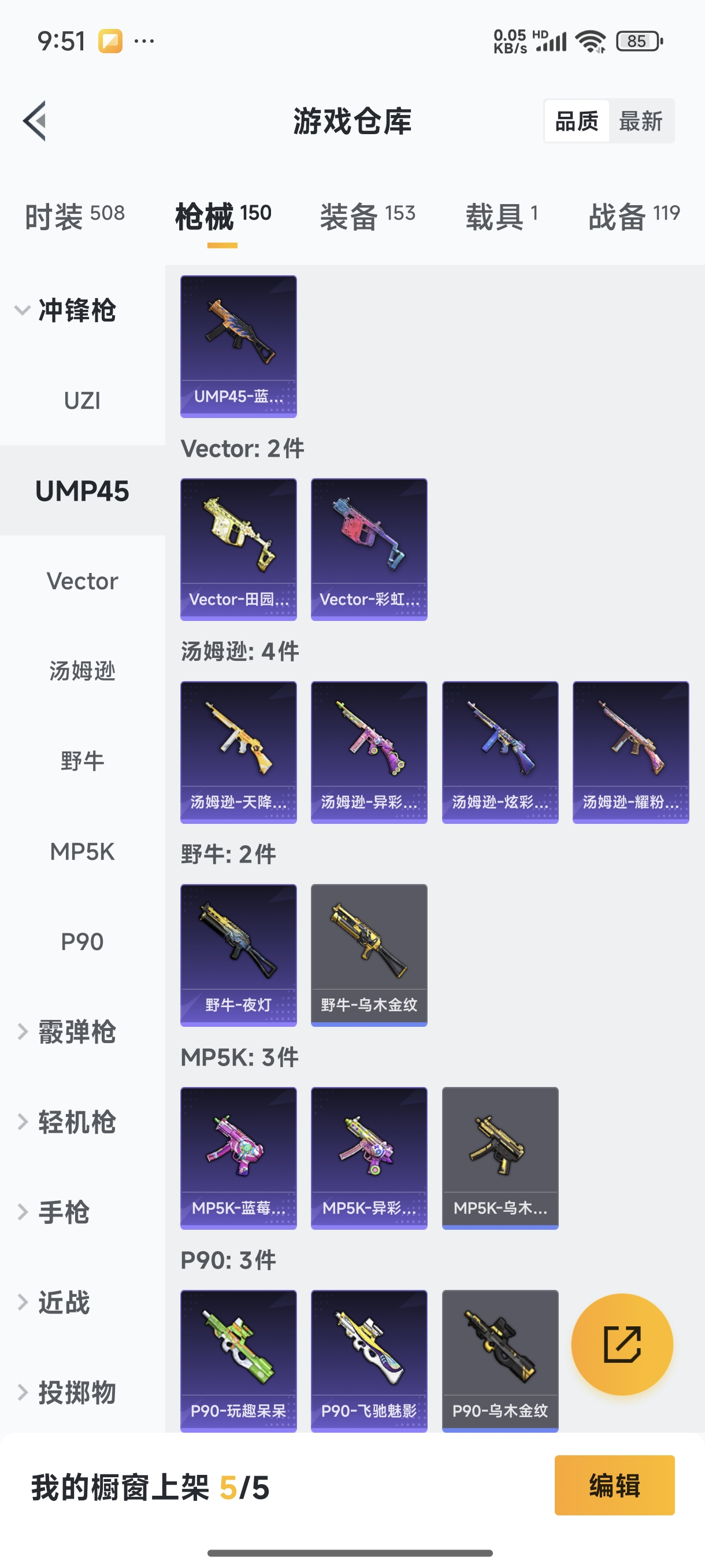Tap the orange floating share button
The width and height of the screenshot is (705, 1568).
pos(622,1344)
